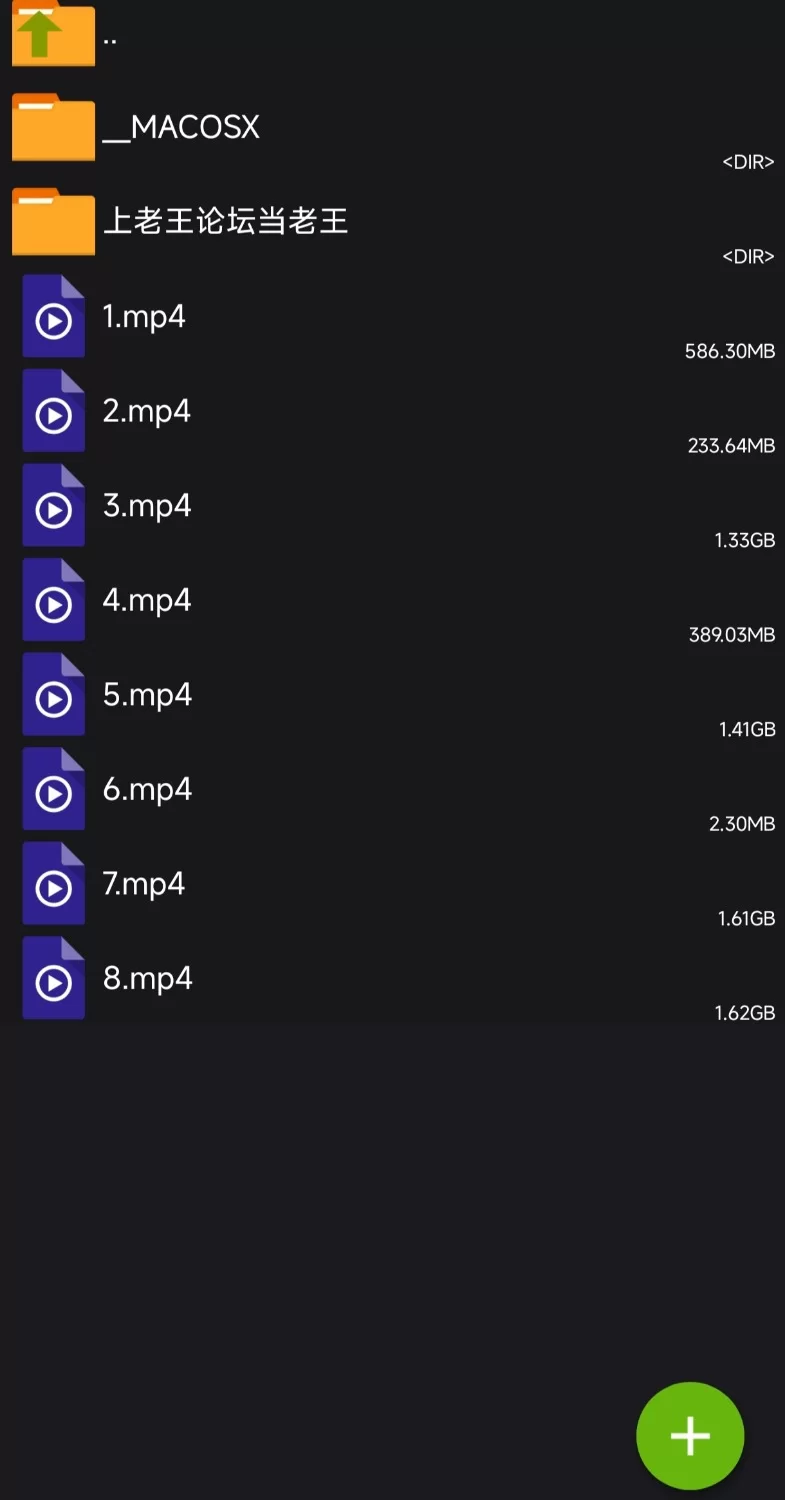This screenshot has width=785, height=1500.
Task: Play the 8.mp4 file
Action: 392,978
